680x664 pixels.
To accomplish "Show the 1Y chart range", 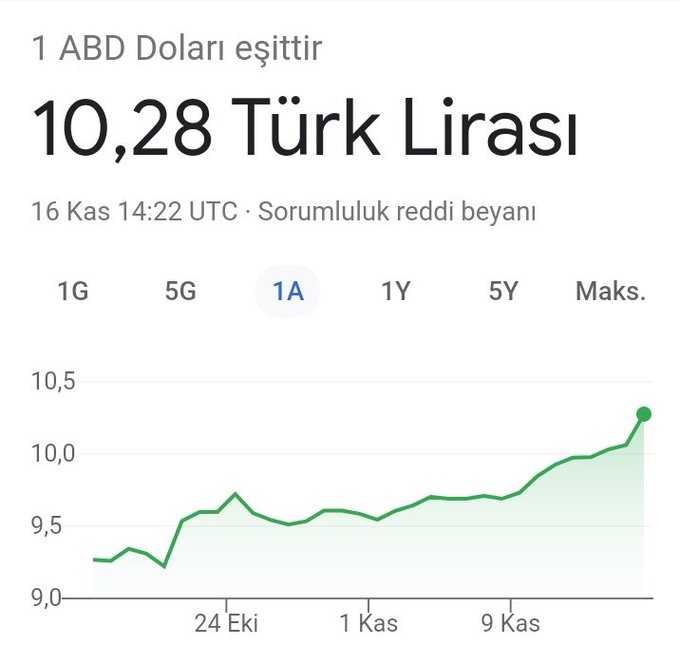I will [396, 293].
